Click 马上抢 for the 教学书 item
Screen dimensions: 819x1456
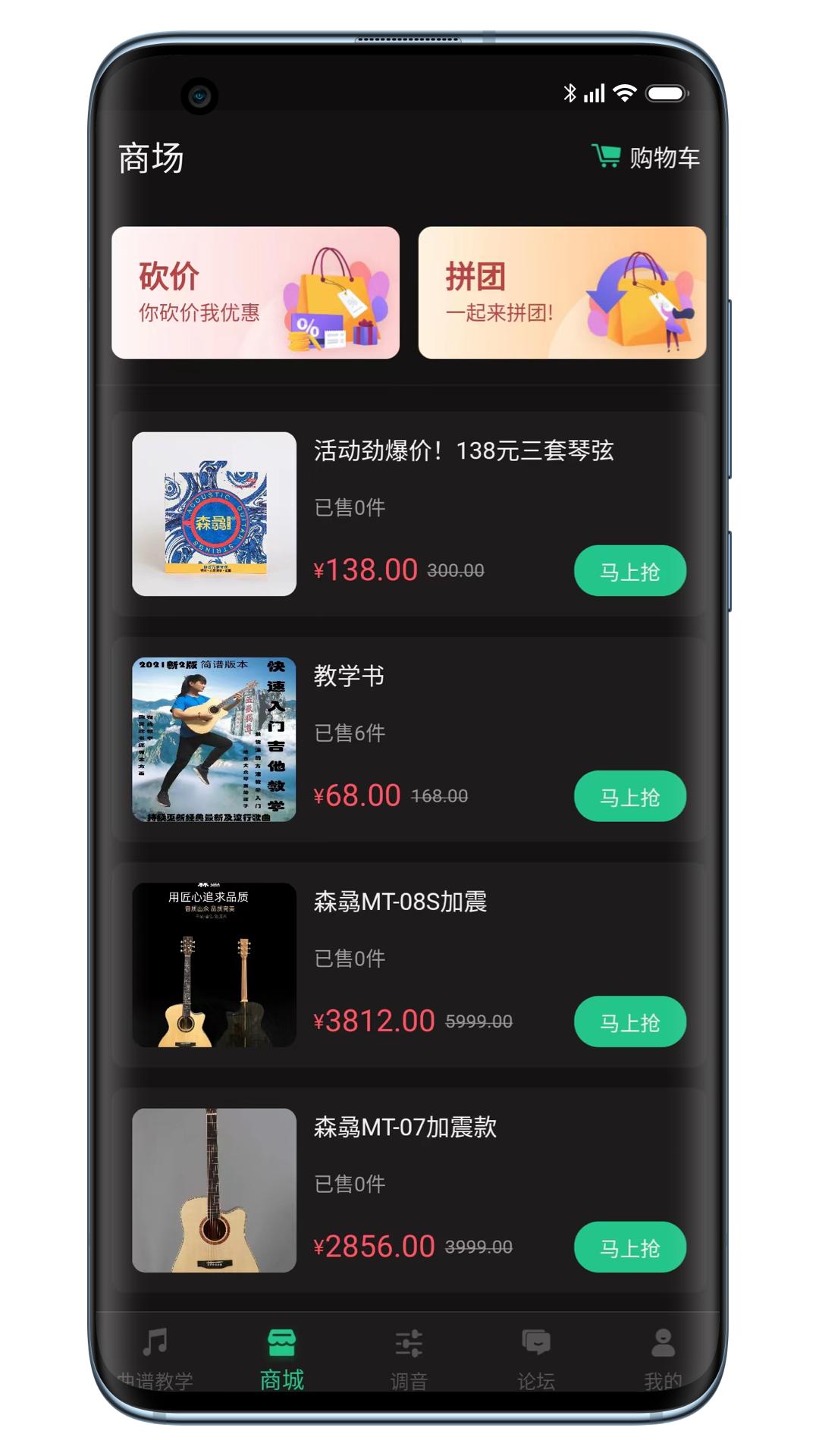(x=630, y=796)
